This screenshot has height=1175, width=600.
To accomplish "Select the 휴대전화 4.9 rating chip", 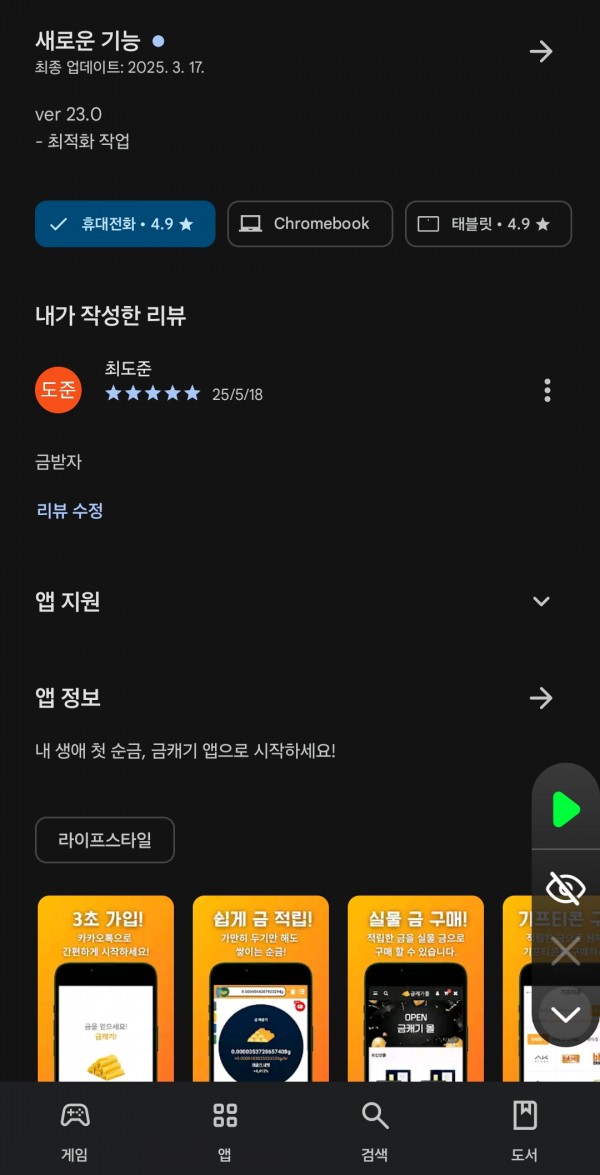I will [125, 224].
